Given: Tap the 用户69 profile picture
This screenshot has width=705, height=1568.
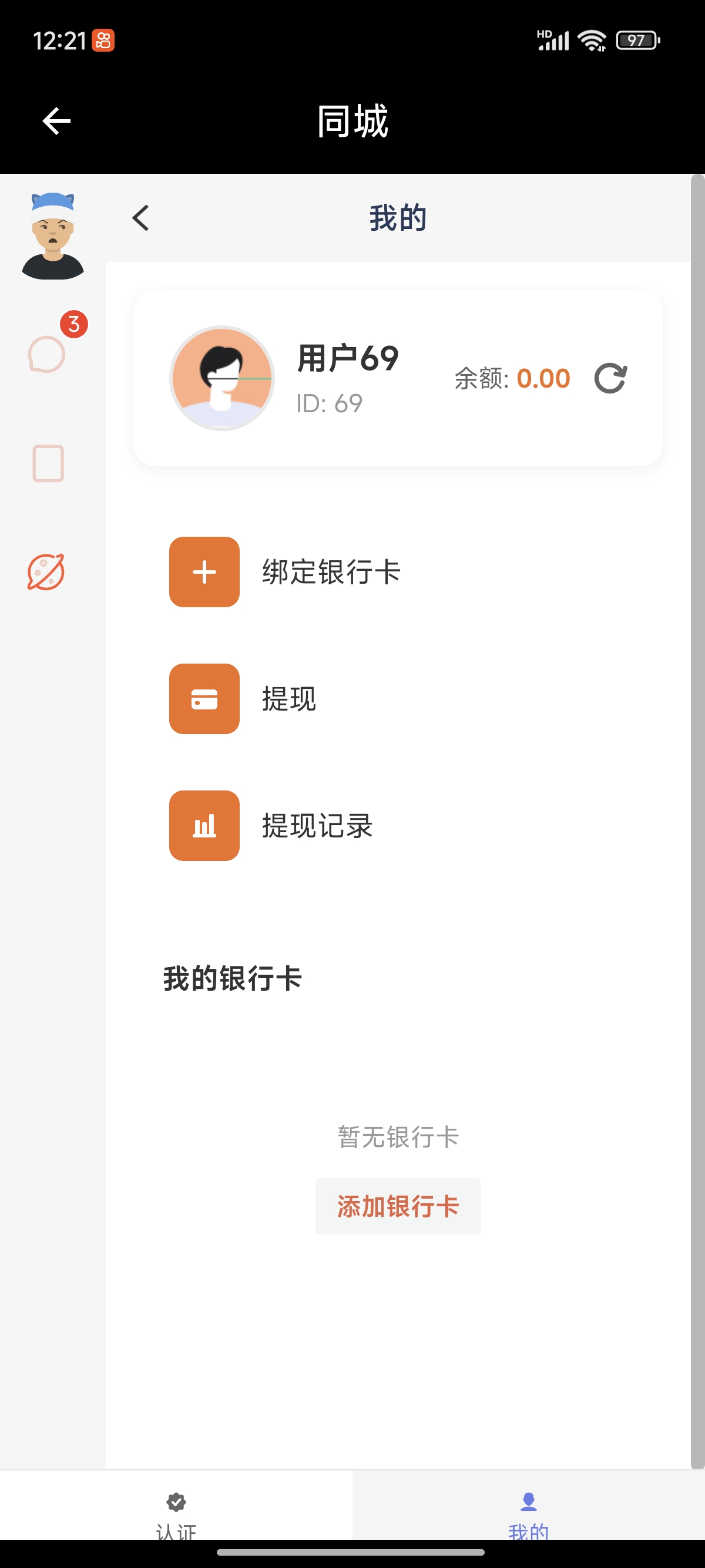Looking at the screenshot, I should 221,378.
